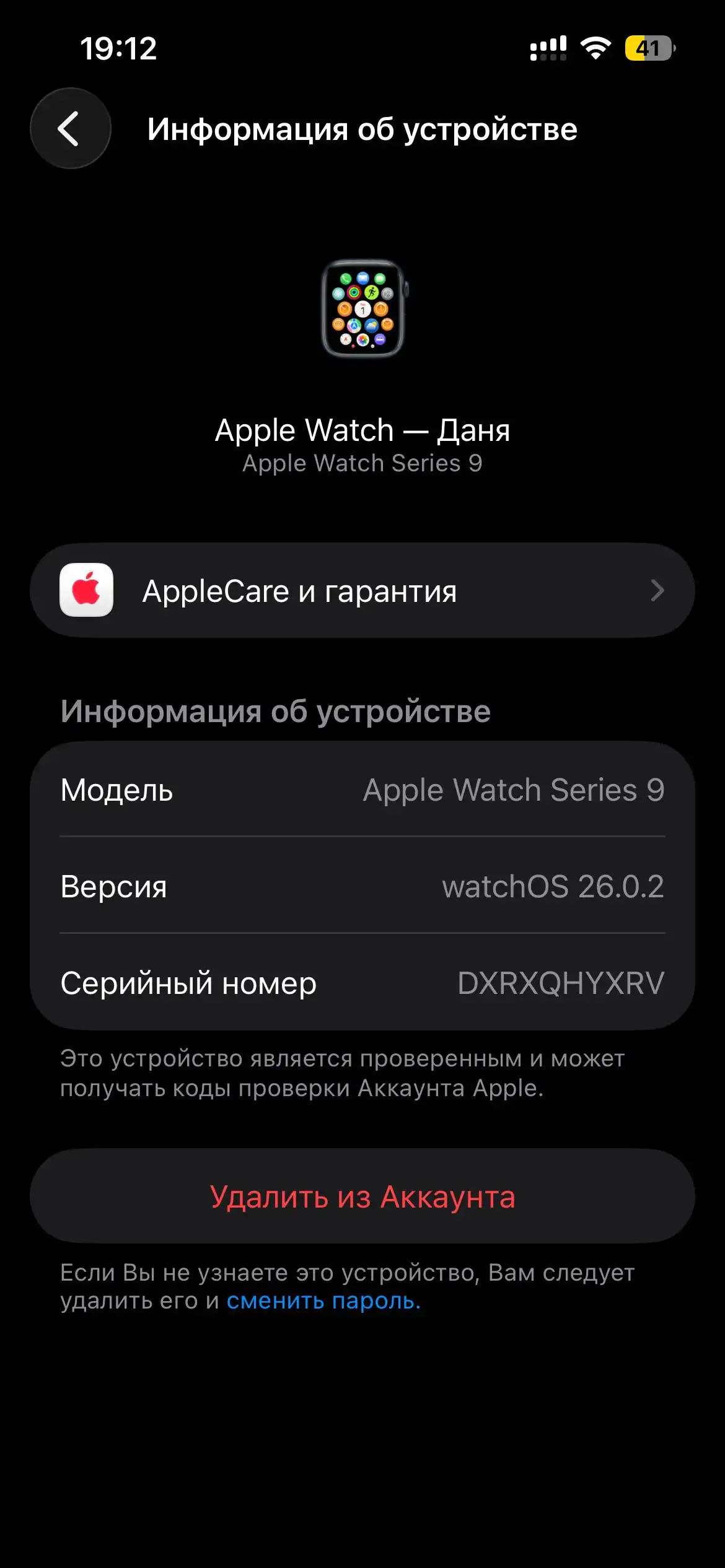Tap the clock showing 19:12
The width and height of the screenshot is (725, 1568).
point(118,50)
